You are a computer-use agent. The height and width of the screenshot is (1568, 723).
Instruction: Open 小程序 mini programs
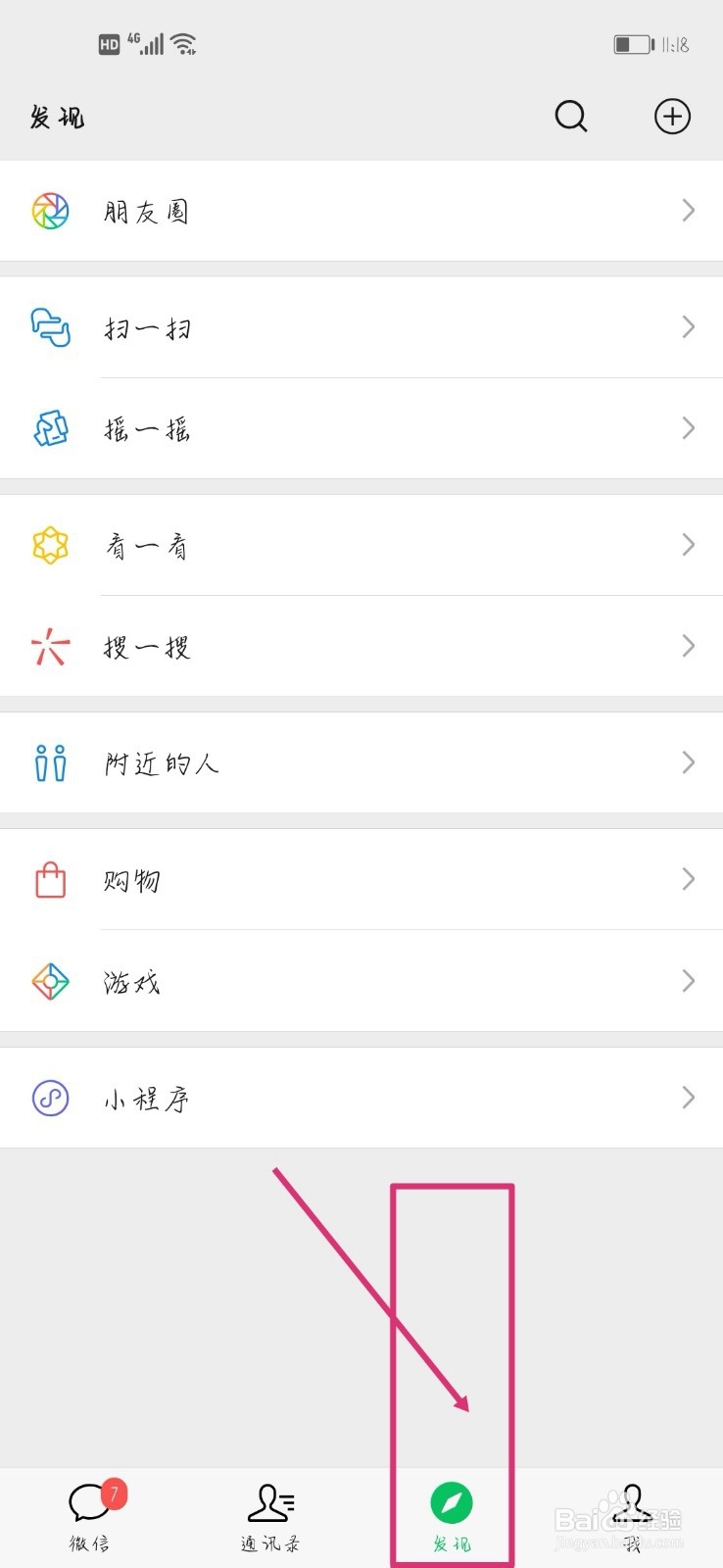point(361,1098)
